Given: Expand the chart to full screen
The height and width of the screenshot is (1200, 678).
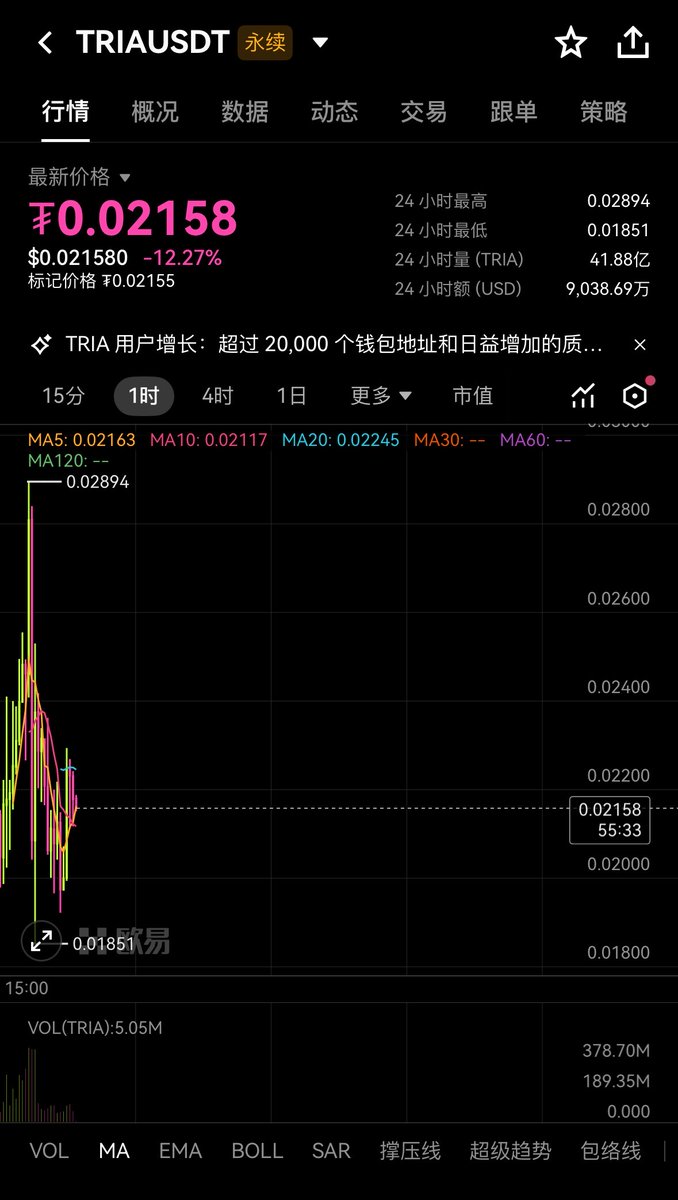Looking at the screenshot, I should 42,940.
